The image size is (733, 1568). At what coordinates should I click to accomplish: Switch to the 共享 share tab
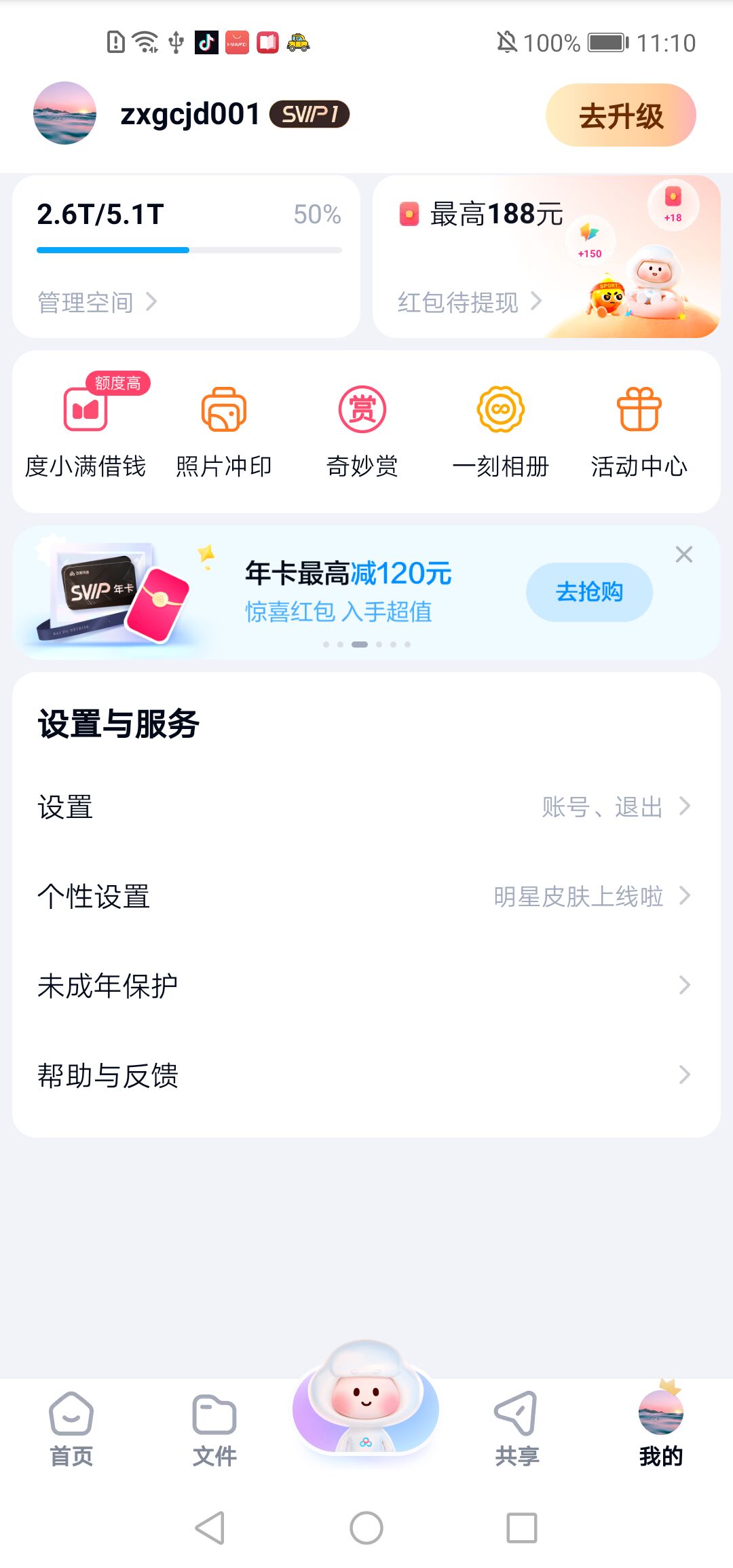[x=516, y=1428]
